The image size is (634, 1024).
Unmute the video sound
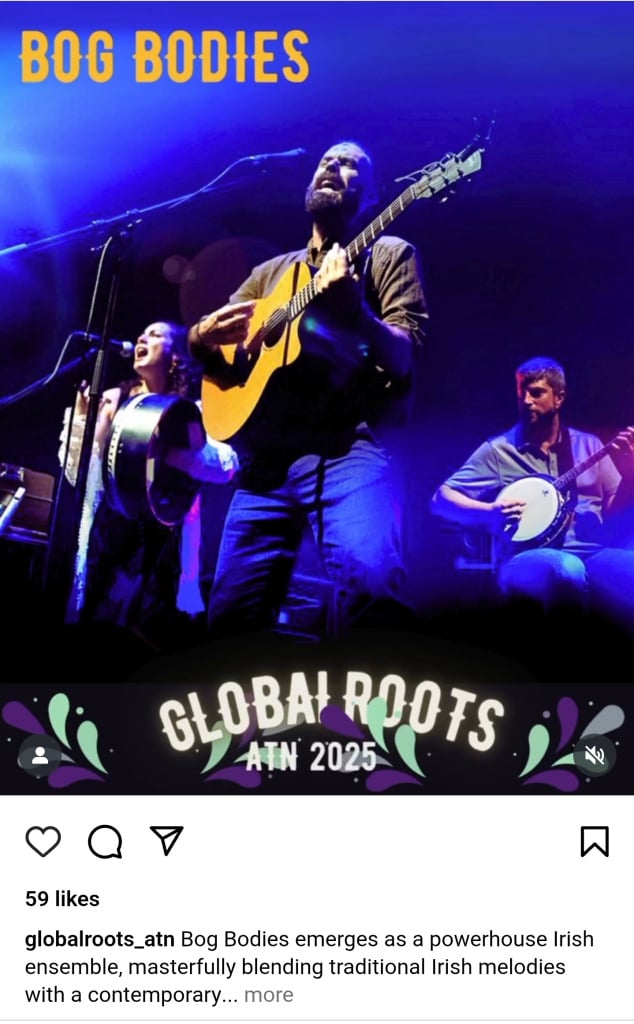594,756
